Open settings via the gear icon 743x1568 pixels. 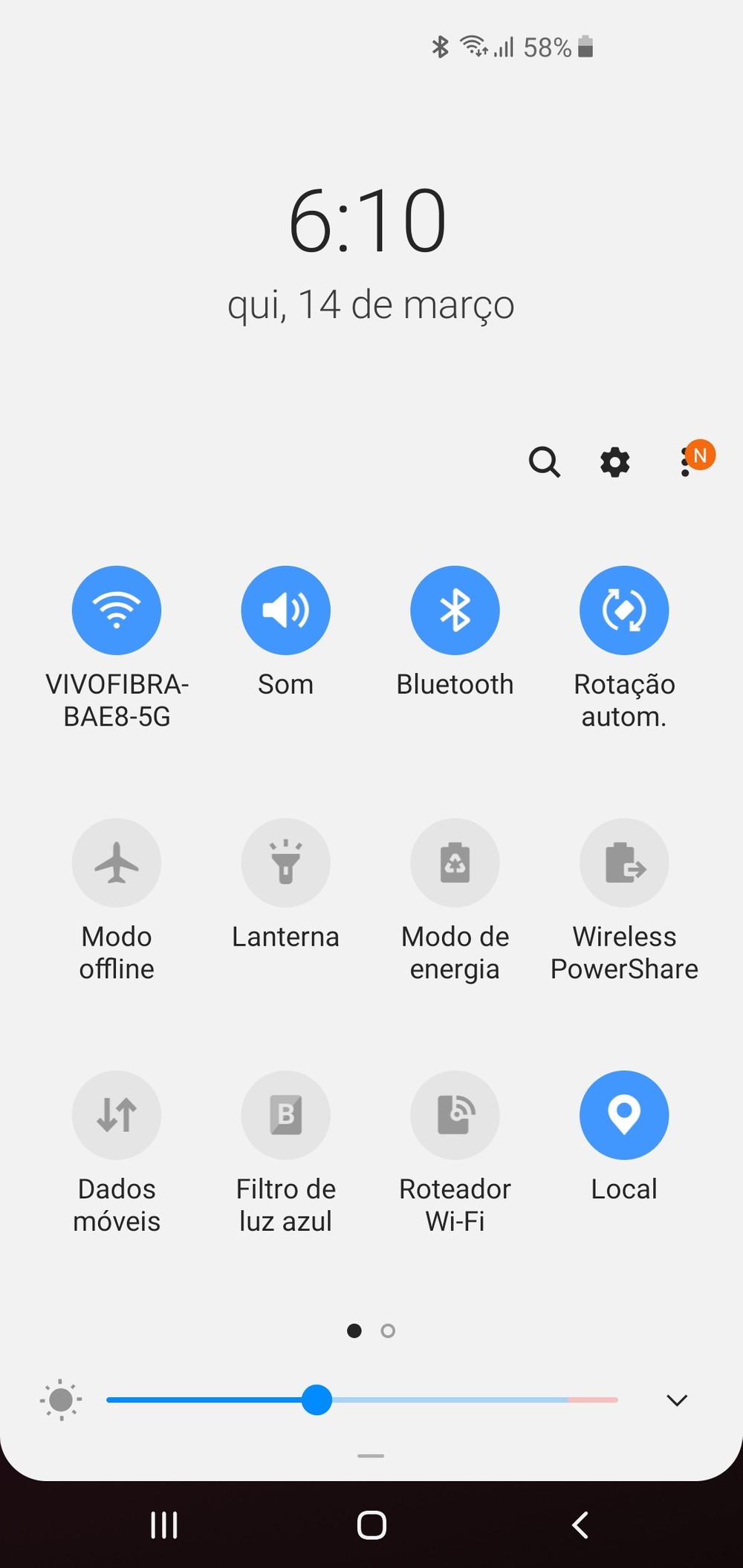pos(615,462)
